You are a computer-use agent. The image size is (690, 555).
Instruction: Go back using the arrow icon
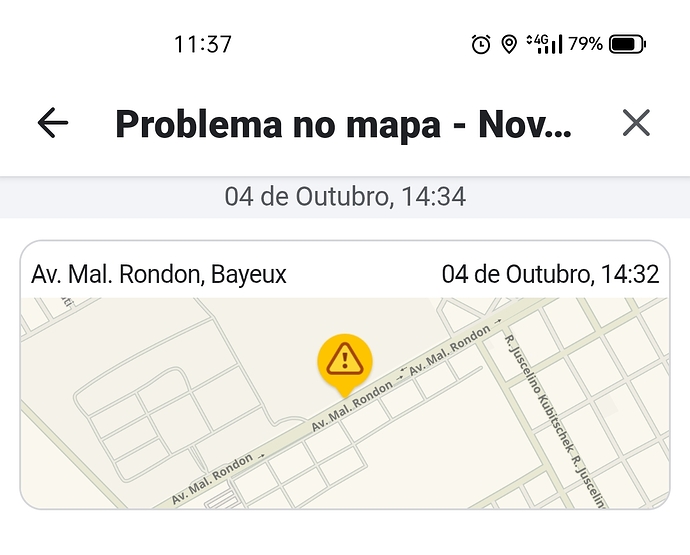tap(53, 123)
